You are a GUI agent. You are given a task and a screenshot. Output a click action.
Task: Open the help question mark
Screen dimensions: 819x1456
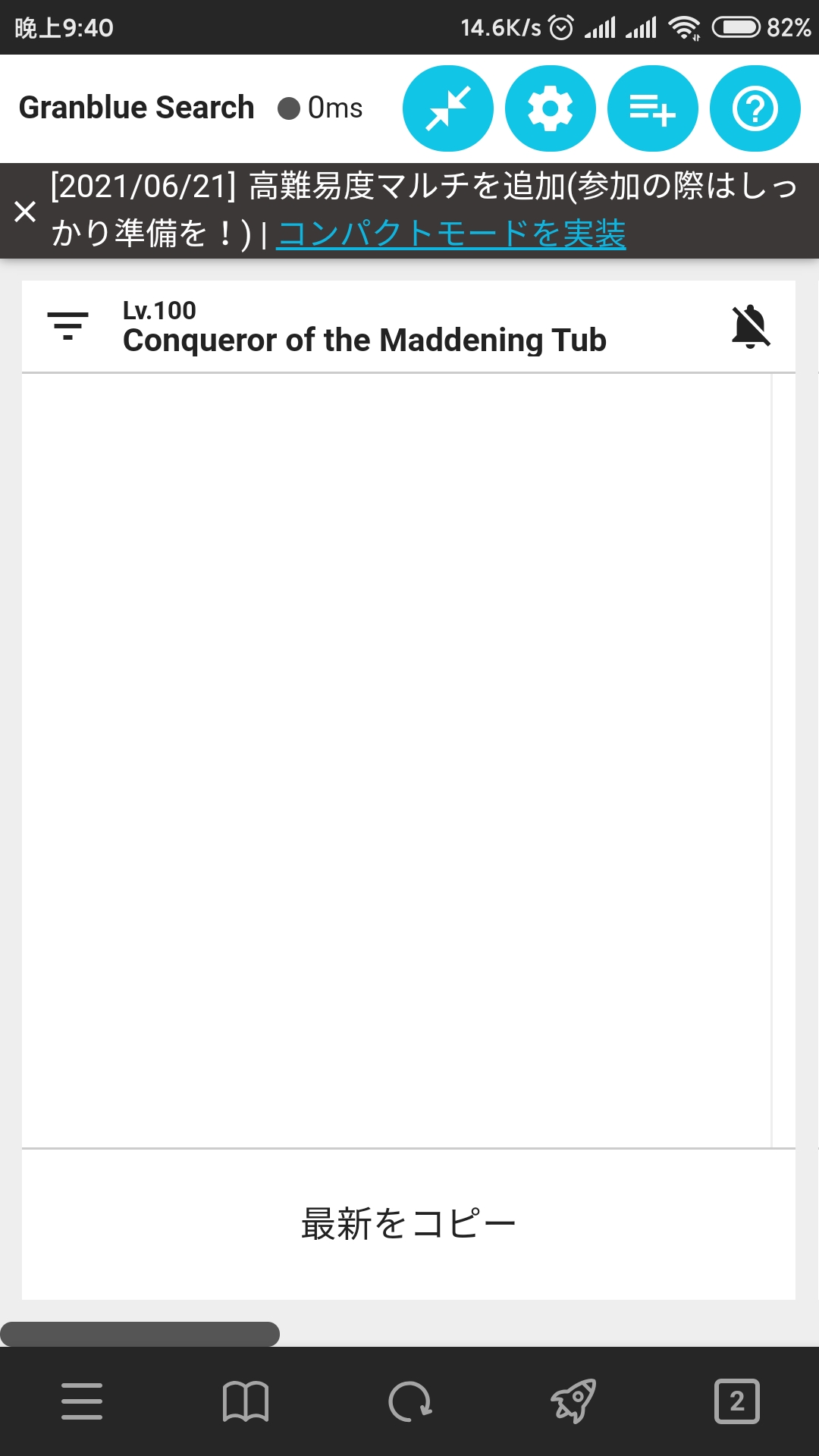tap(755, 108)
